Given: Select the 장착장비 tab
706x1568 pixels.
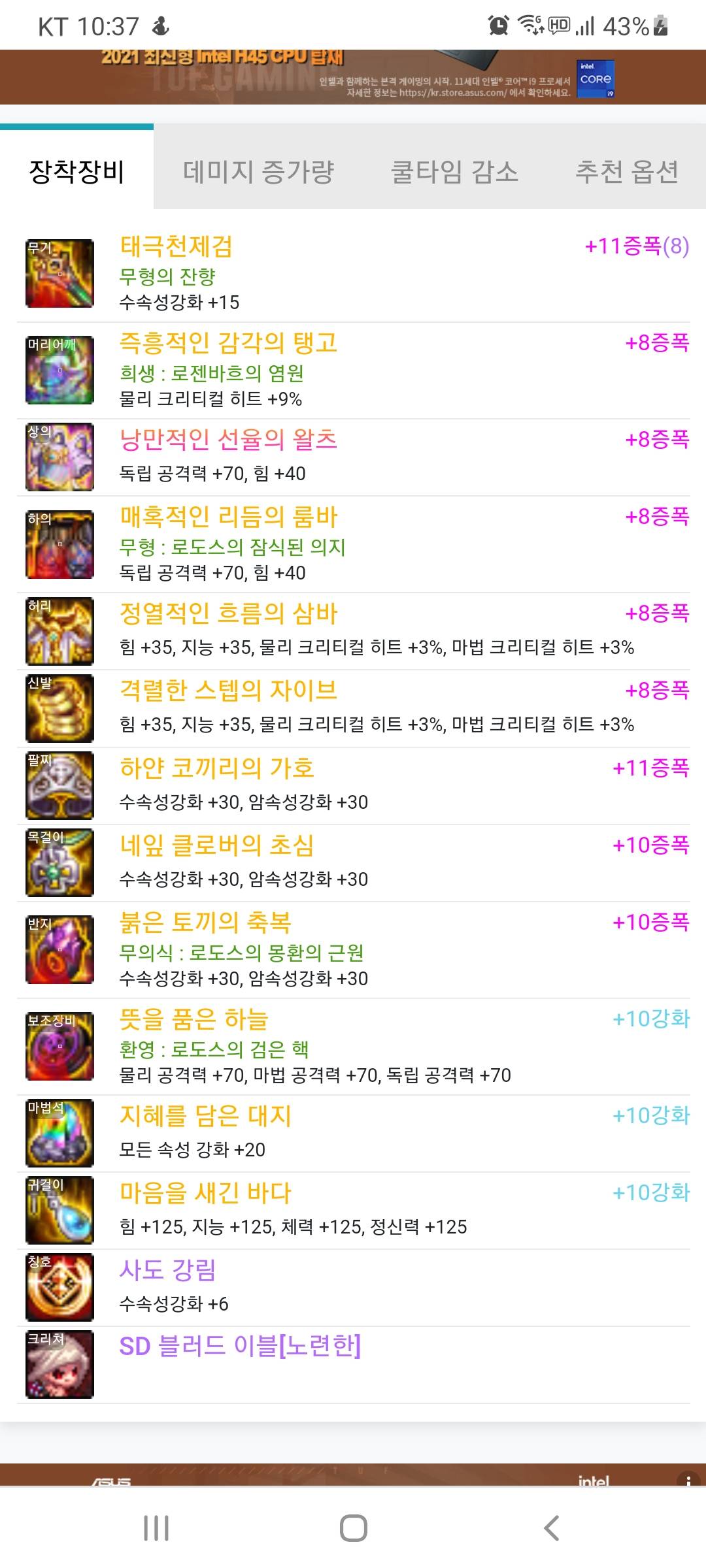Looking at the screenshot, I should coord(76,172).
